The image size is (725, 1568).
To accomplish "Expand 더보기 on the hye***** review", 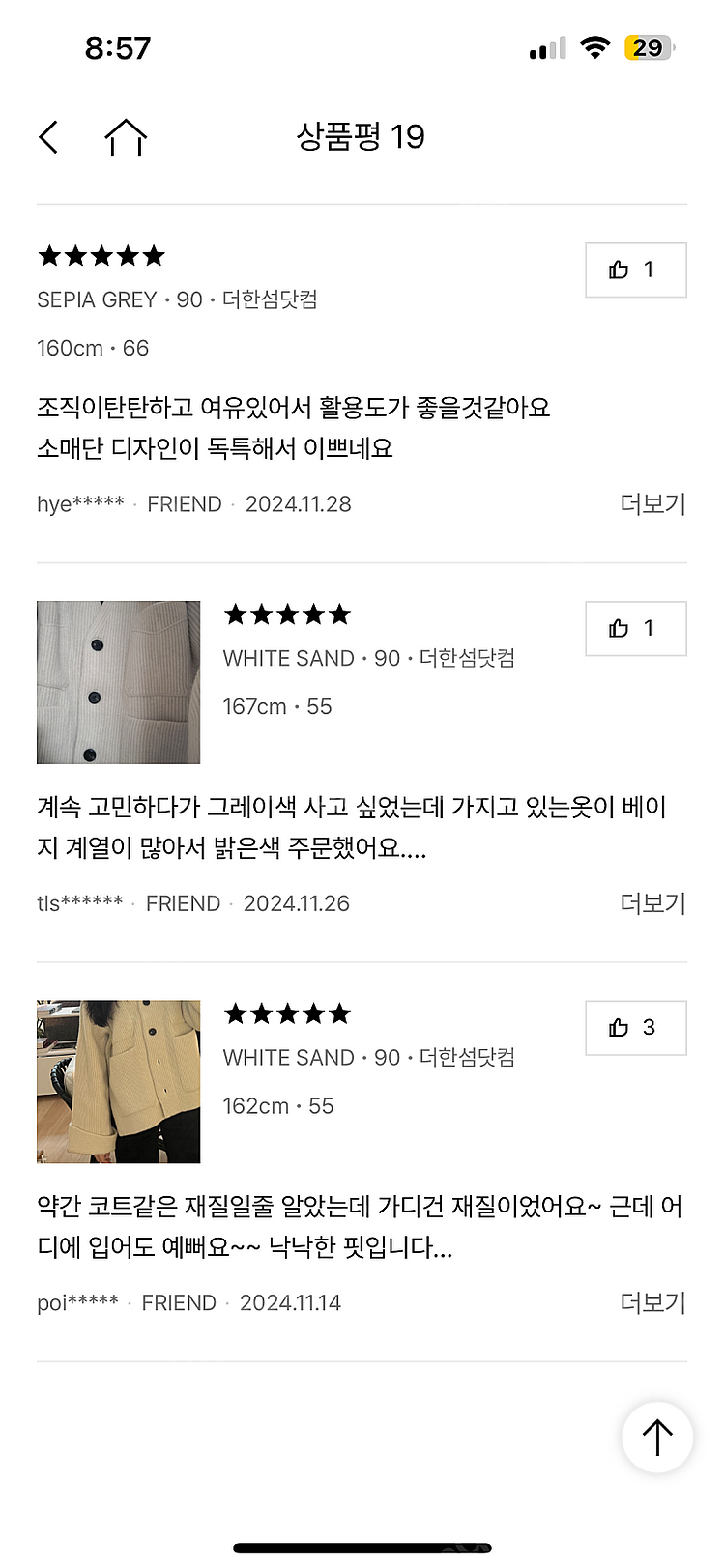I will point(652,503).
